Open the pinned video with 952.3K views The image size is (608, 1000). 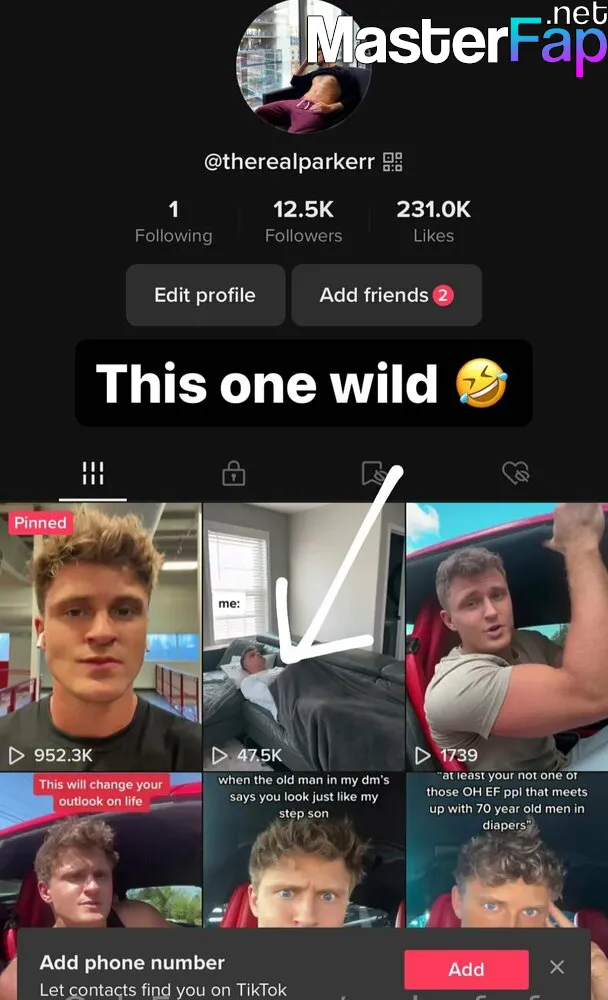coord(101,636)
